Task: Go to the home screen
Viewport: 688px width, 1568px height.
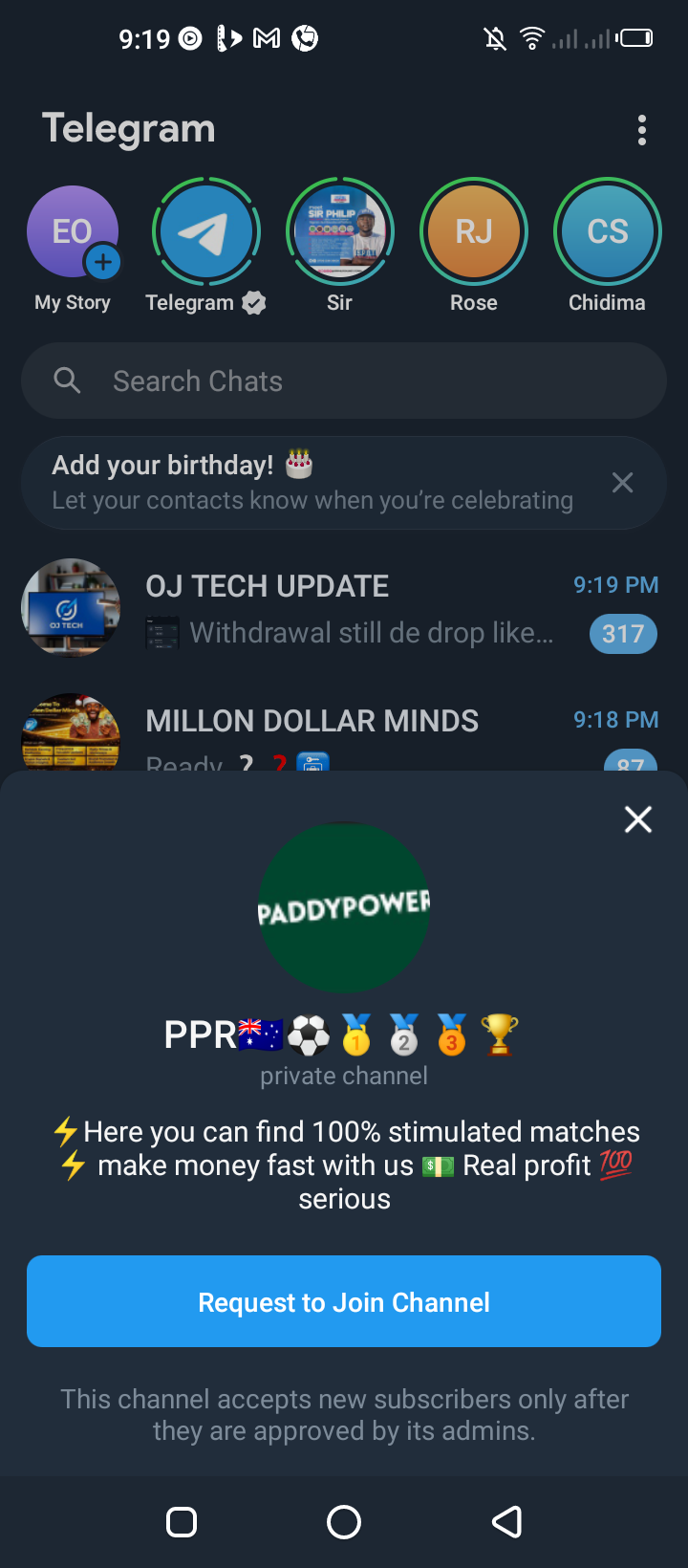Action: [344, 1521]
